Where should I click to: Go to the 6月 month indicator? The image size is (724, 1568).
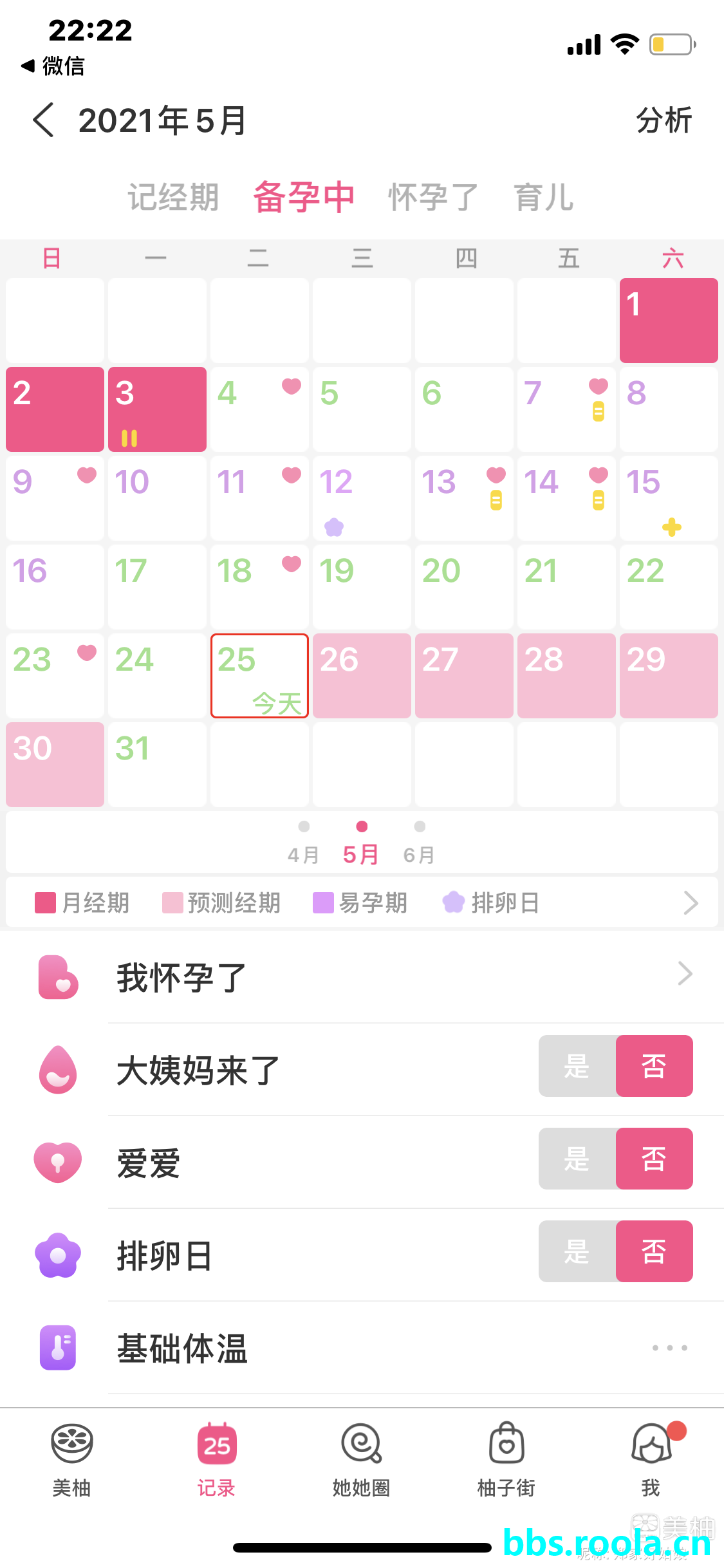point(419,844)
